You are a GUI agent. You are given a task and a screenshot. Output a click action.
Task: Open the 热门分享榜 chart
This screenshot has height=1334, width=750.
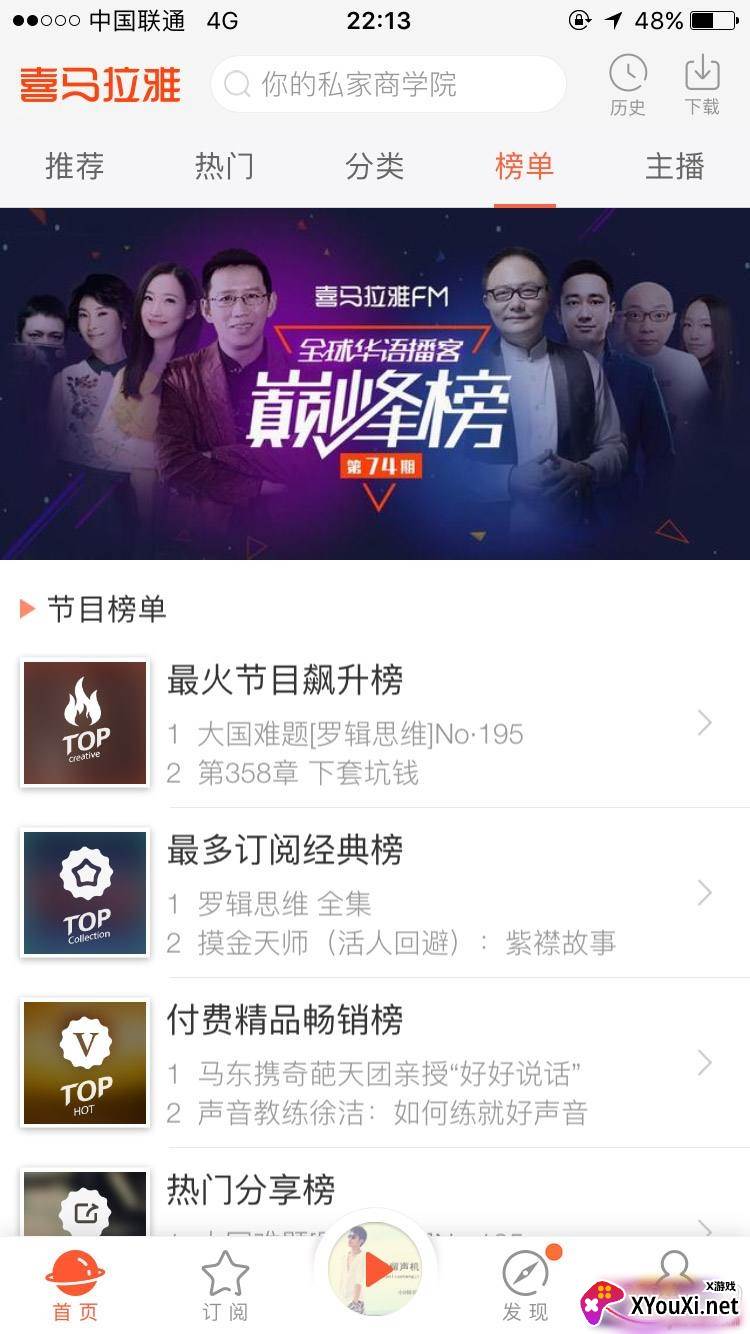pos(250,1190)
